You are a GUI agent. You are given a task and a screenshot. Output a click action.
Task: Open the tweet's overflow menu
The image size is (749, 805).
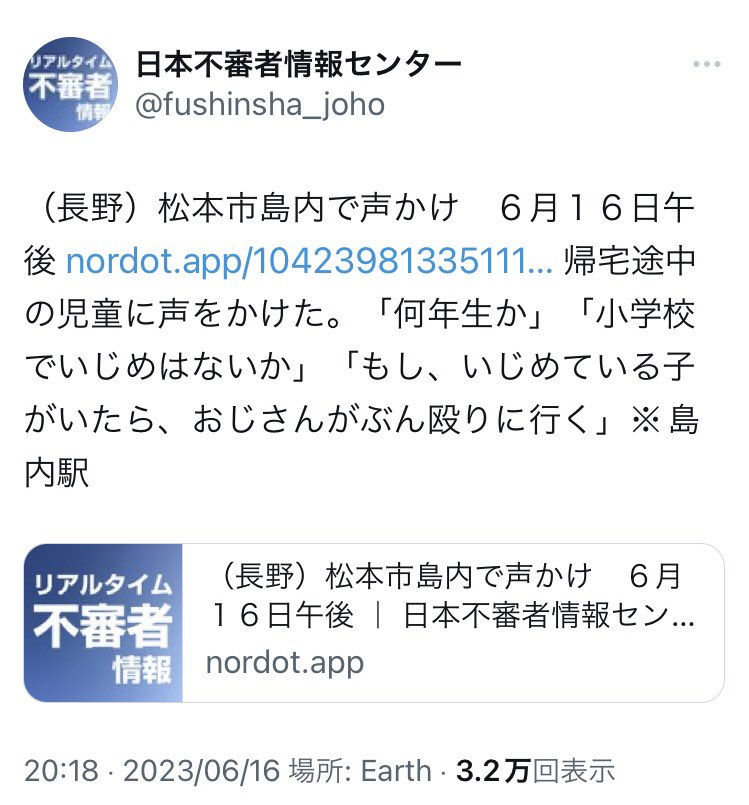[707, 66]
